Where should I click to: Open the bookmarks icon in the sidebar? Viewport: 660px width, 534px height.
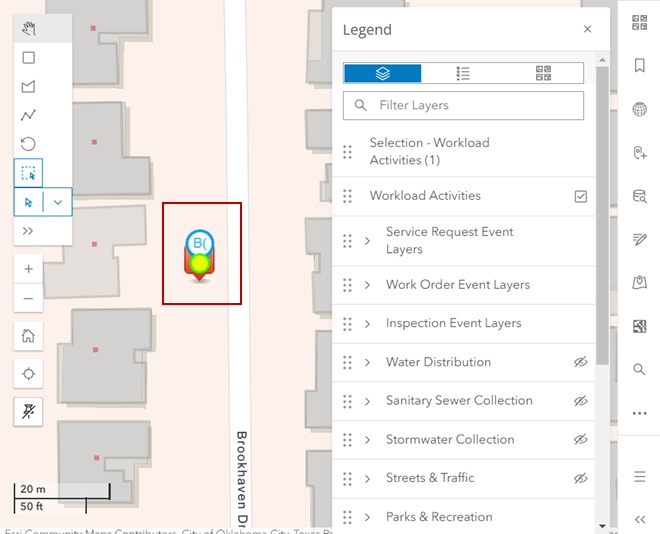tap(640, 65)
